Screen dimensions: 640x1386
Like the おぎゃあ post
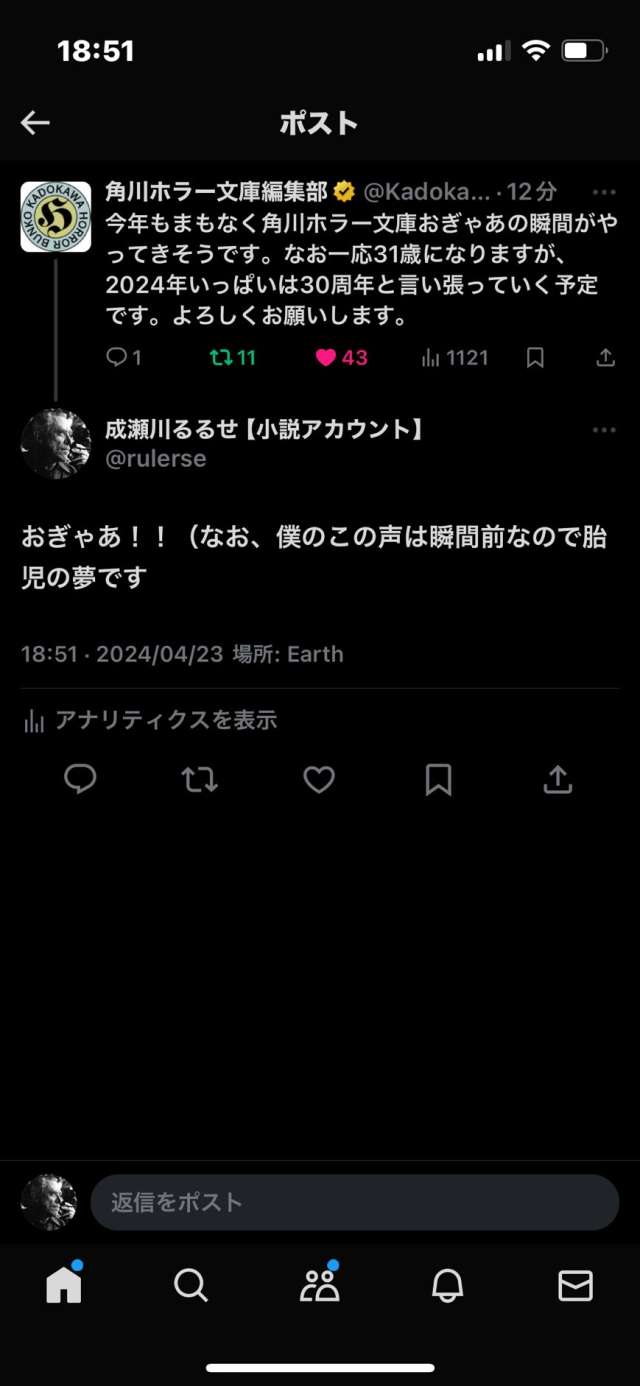319,780
